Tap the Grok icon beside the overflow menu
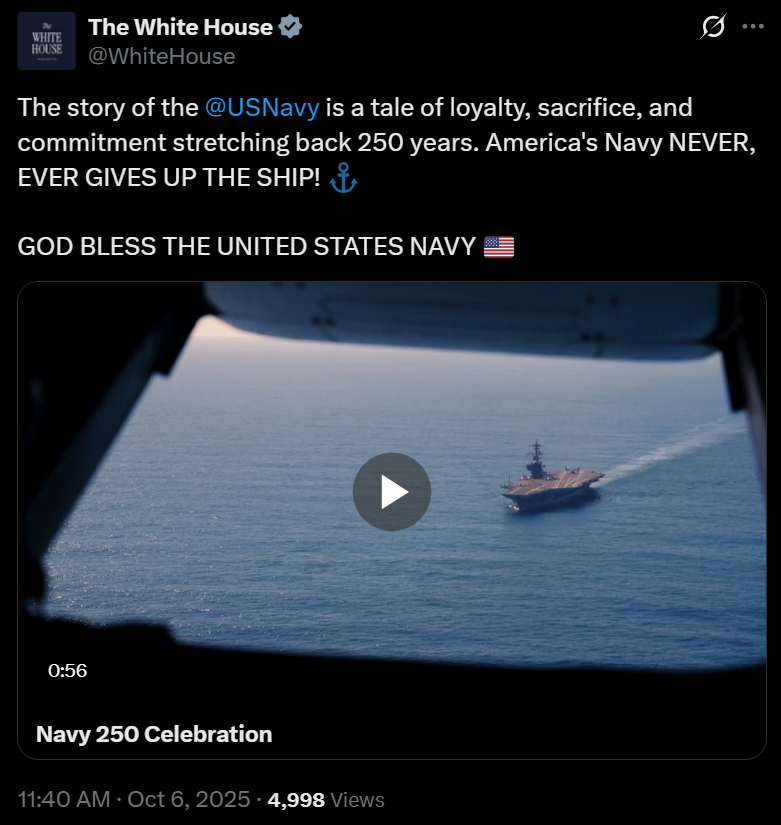 click(713, 28)
